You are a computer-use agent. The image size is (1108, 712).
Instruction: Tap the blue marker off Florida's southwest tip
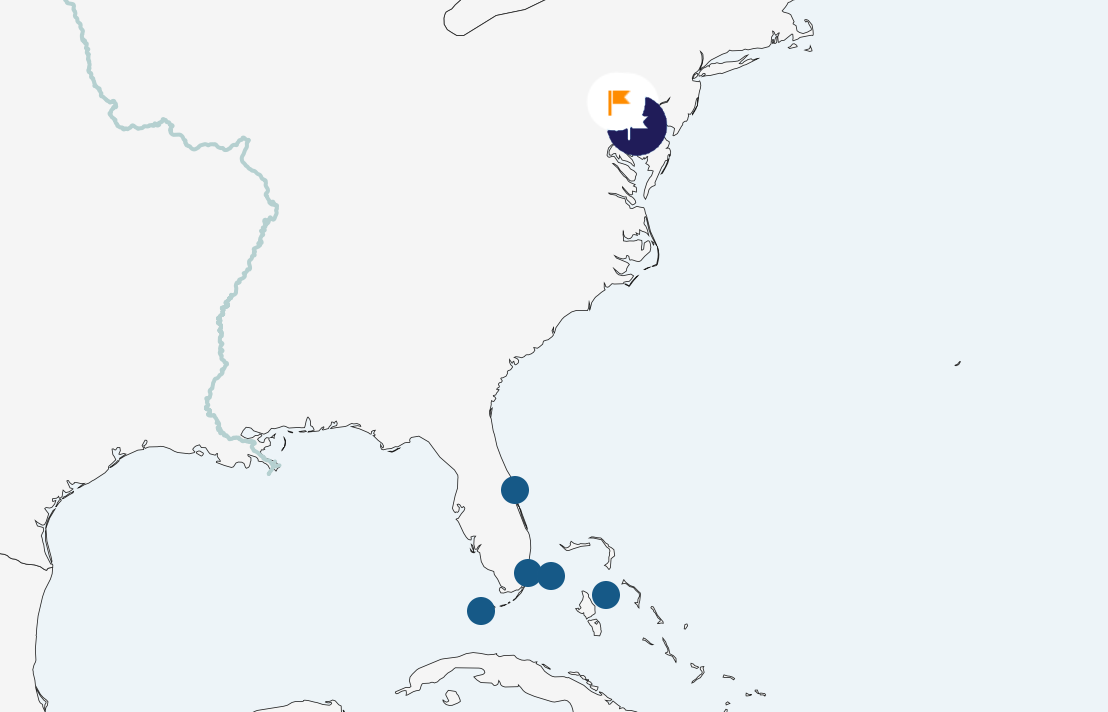481,611
